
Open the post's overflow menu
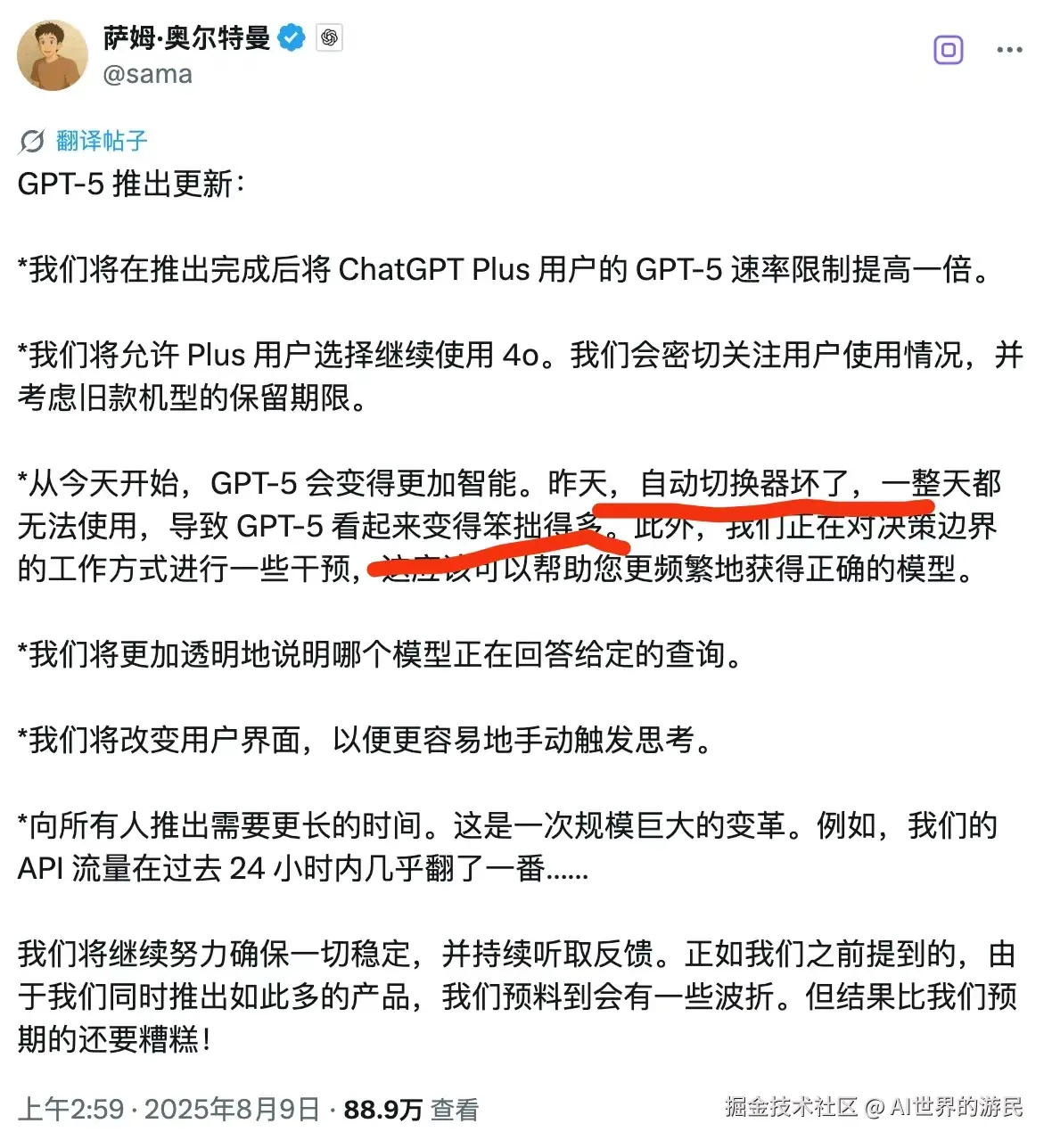point(1009,50)
